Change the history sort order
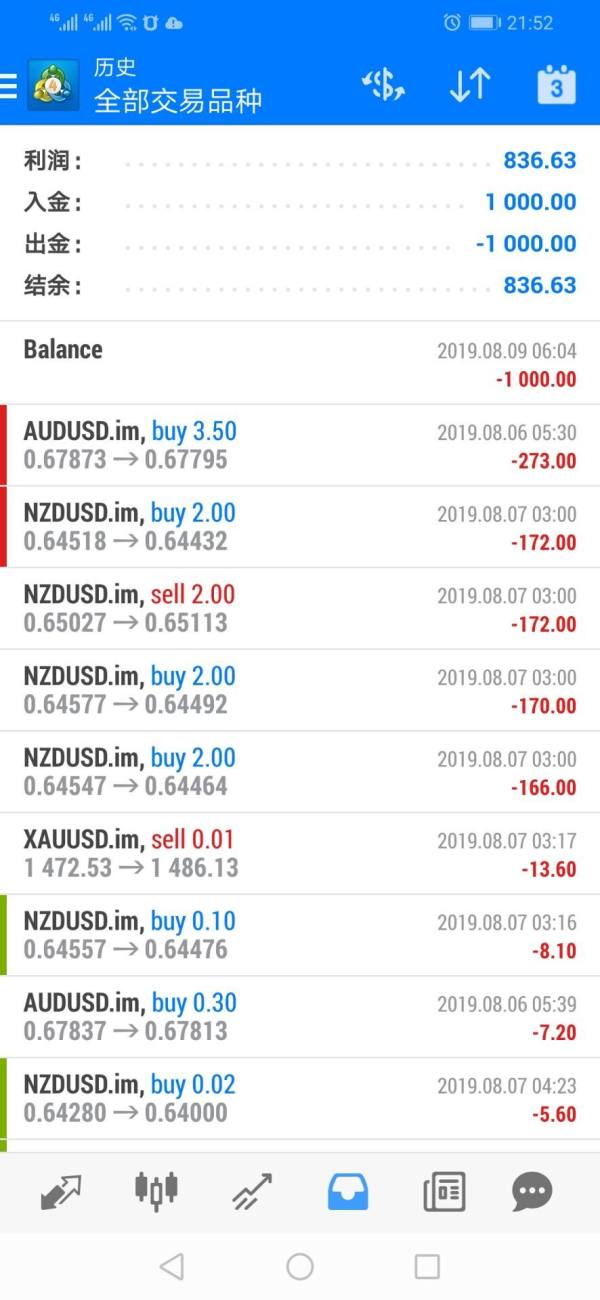Viewport: 600px width, 1300px height. pyautogui.click(x=469, y=86)
